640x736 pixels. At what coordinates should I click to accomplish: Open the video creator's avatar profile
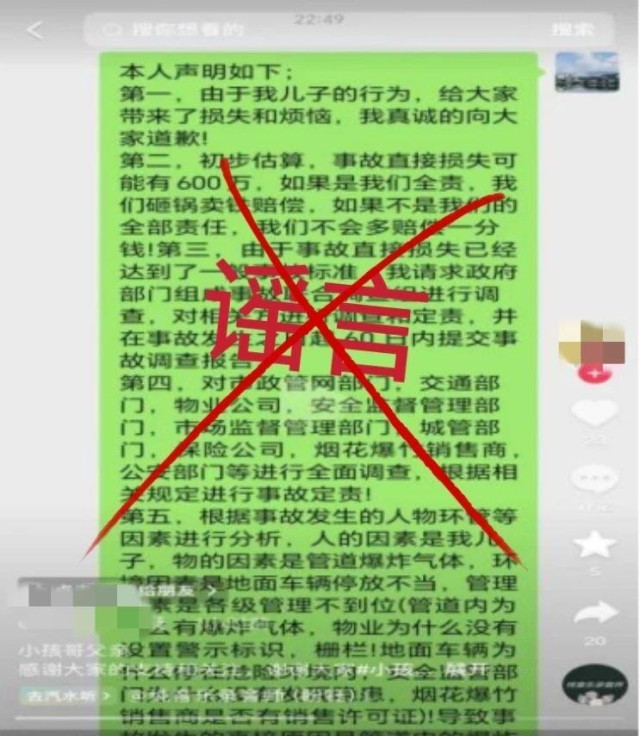592,342
